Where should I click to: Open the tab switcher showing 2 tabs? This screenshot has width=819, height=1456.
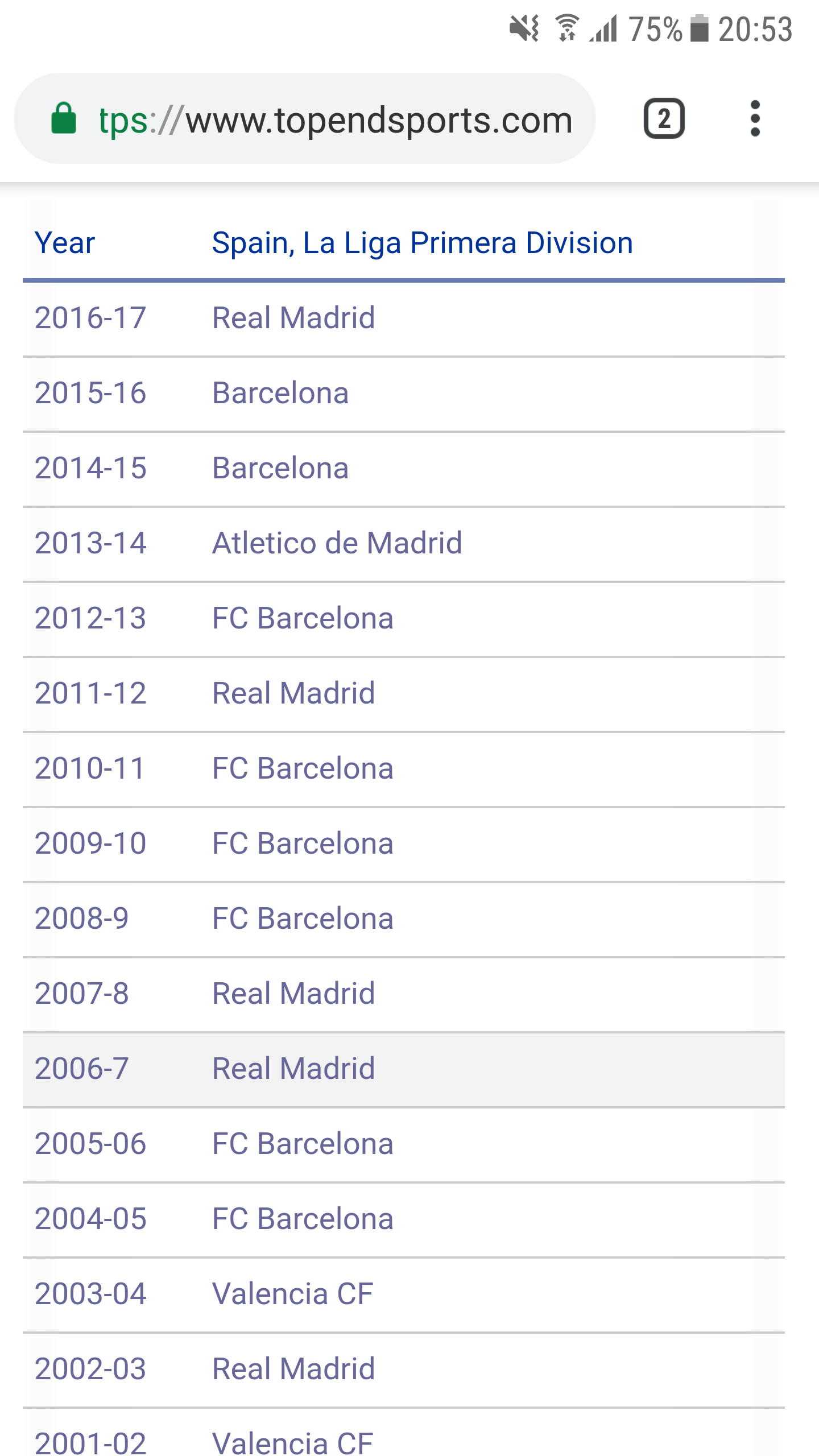point(664,119)
